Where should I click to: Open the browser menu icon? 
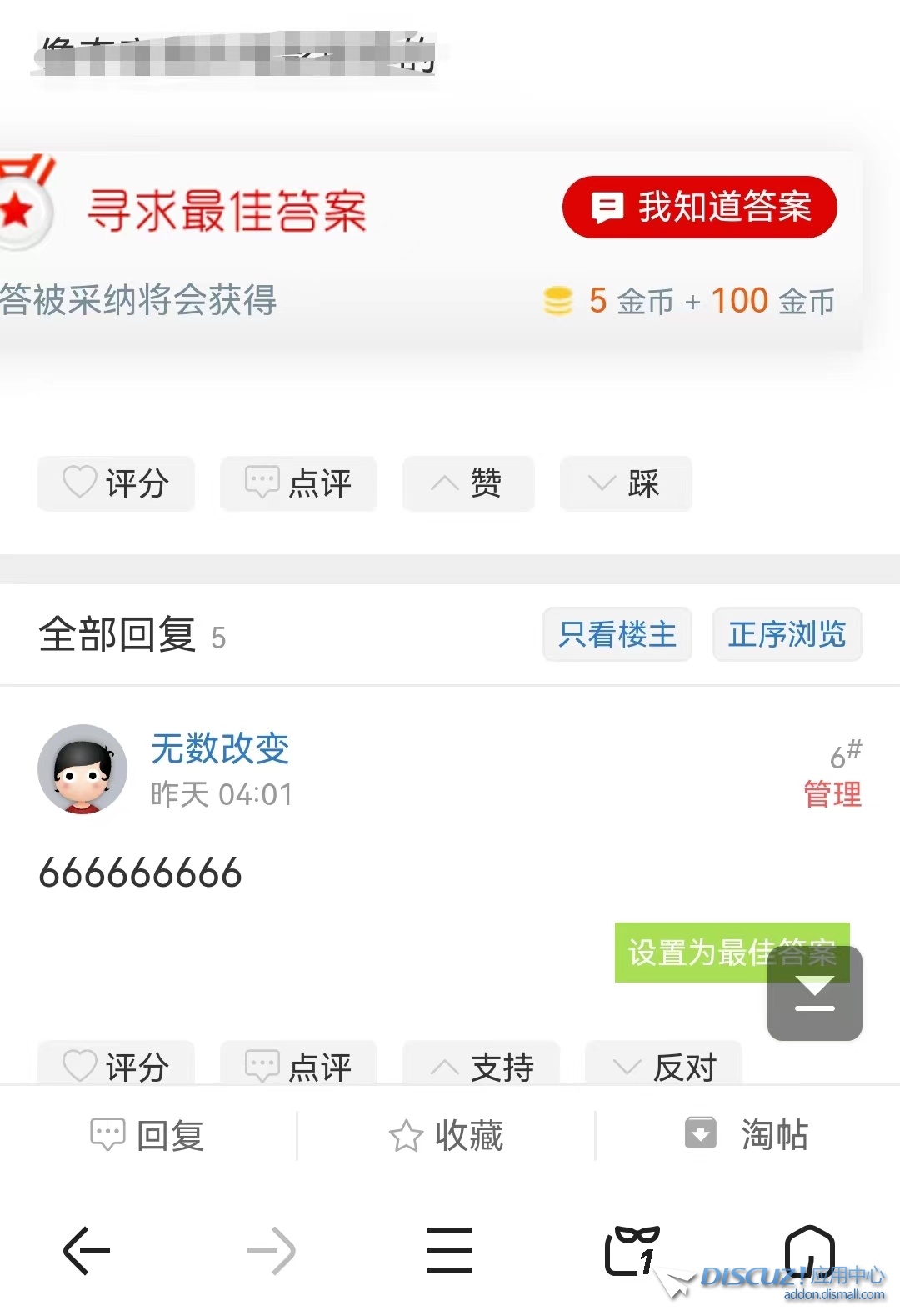pos(449,1250)
